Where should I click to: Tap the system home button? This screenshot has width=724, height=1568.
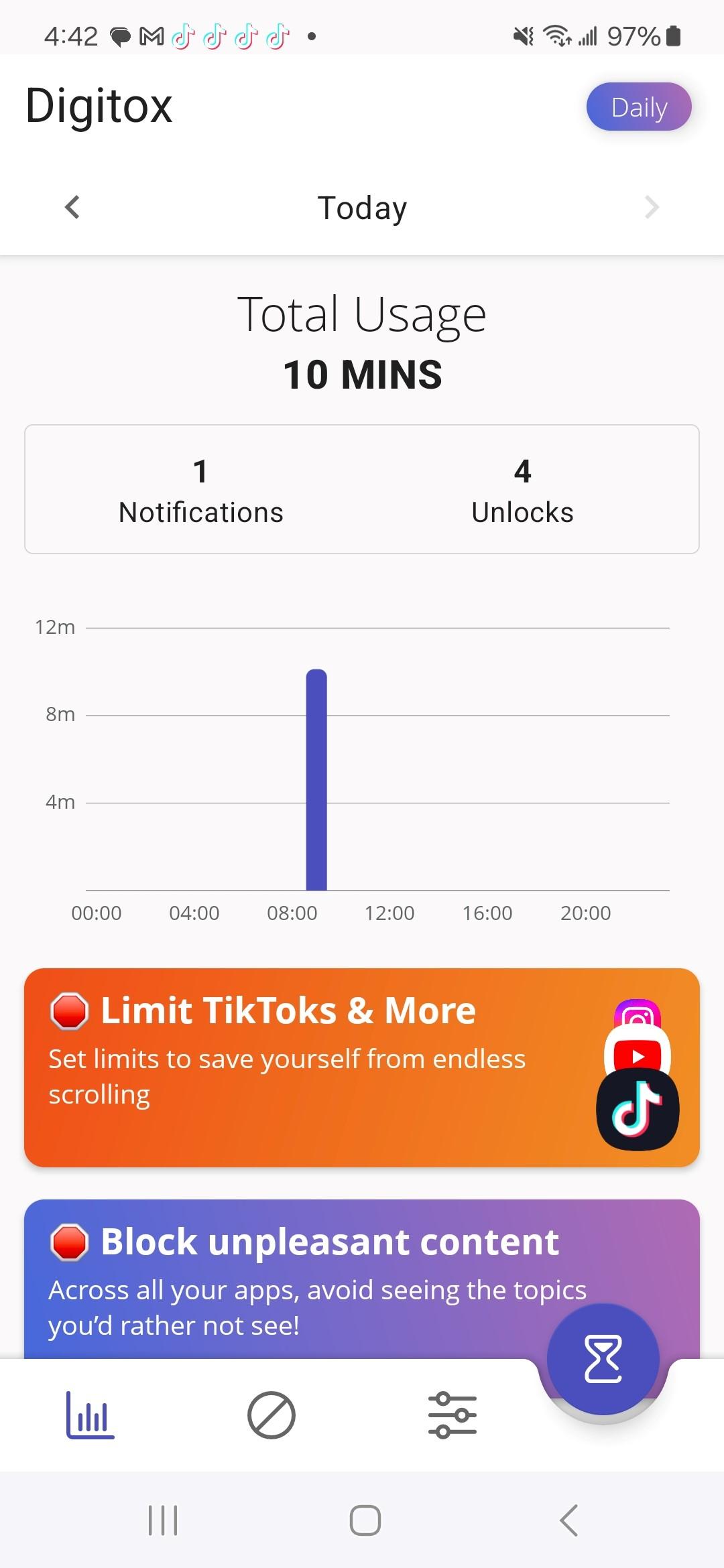[x=365, y=1520]
